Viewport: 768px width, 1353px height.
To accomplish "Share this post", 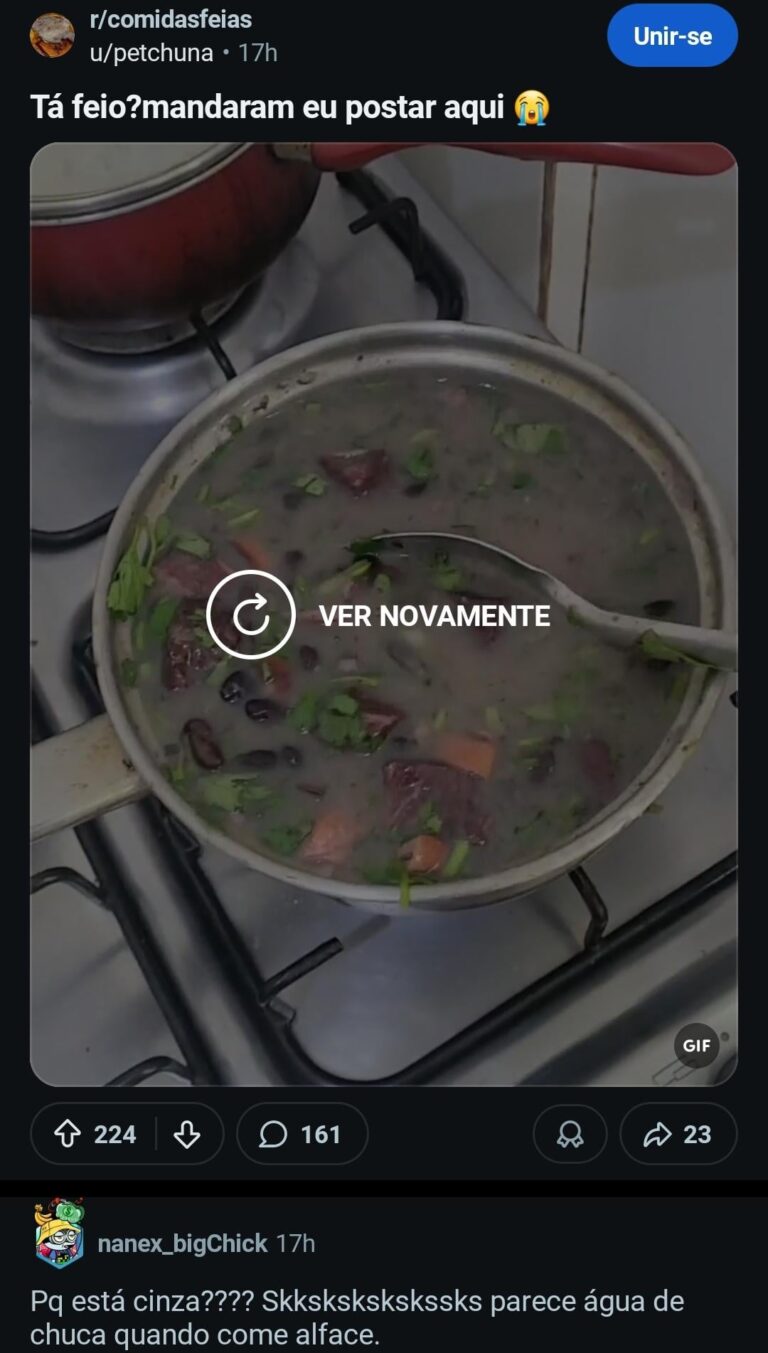I will (678, 1134).
